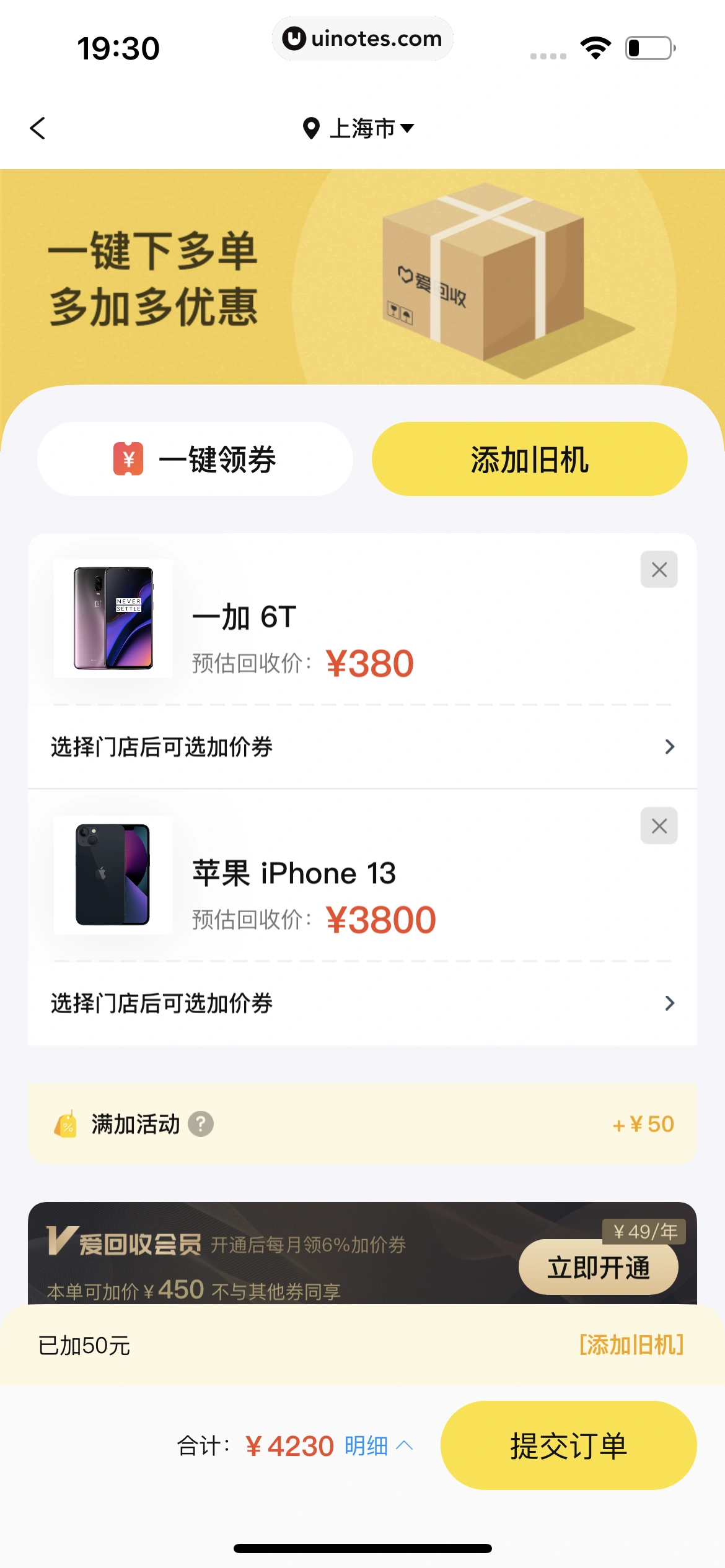Image resolution: width=725 pixels, height=1568 pixels.
Task: Go back using the top-left arrow
Action: coord(38,128)
